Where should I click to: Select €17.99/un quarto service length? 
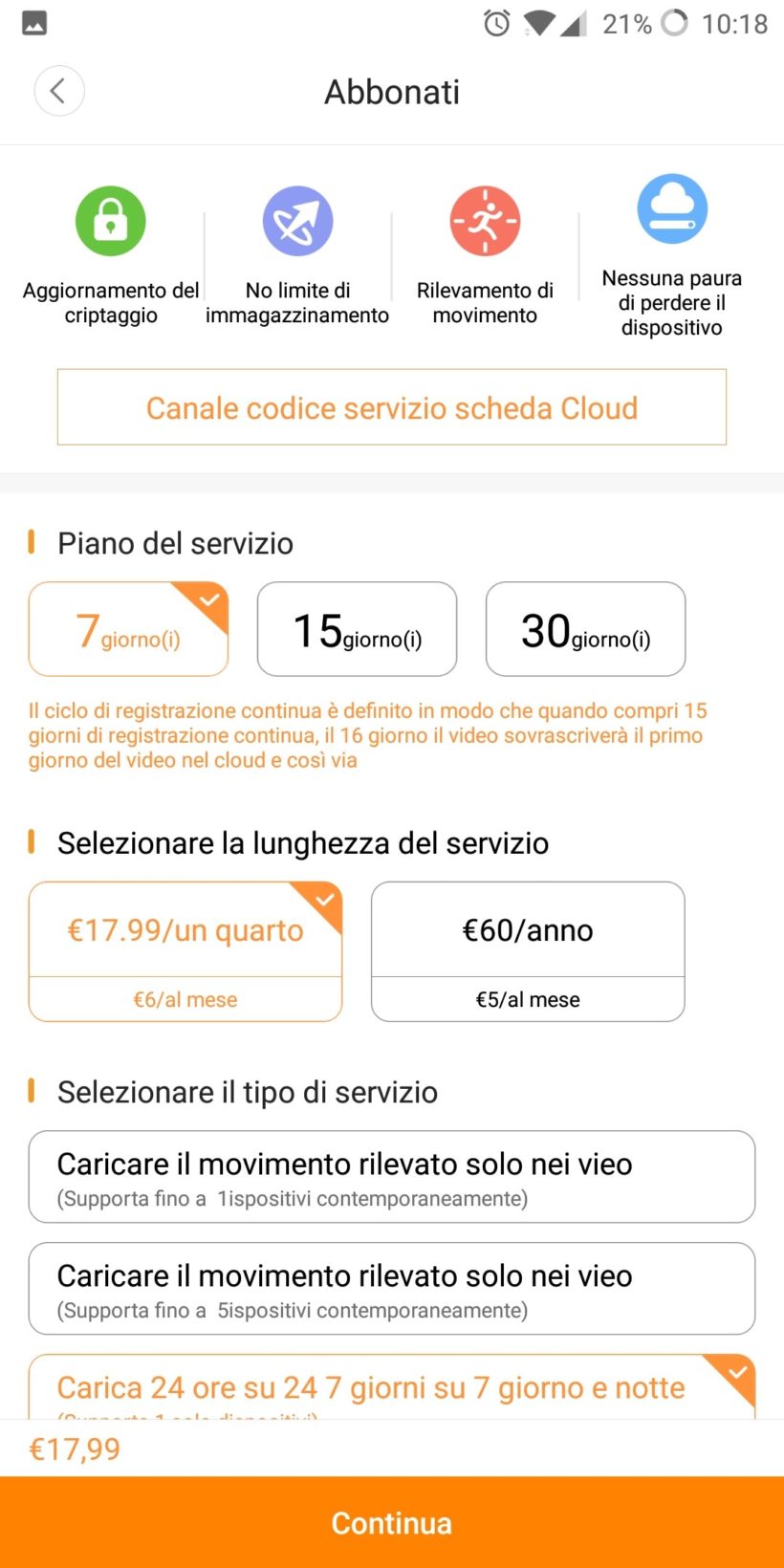185,950
